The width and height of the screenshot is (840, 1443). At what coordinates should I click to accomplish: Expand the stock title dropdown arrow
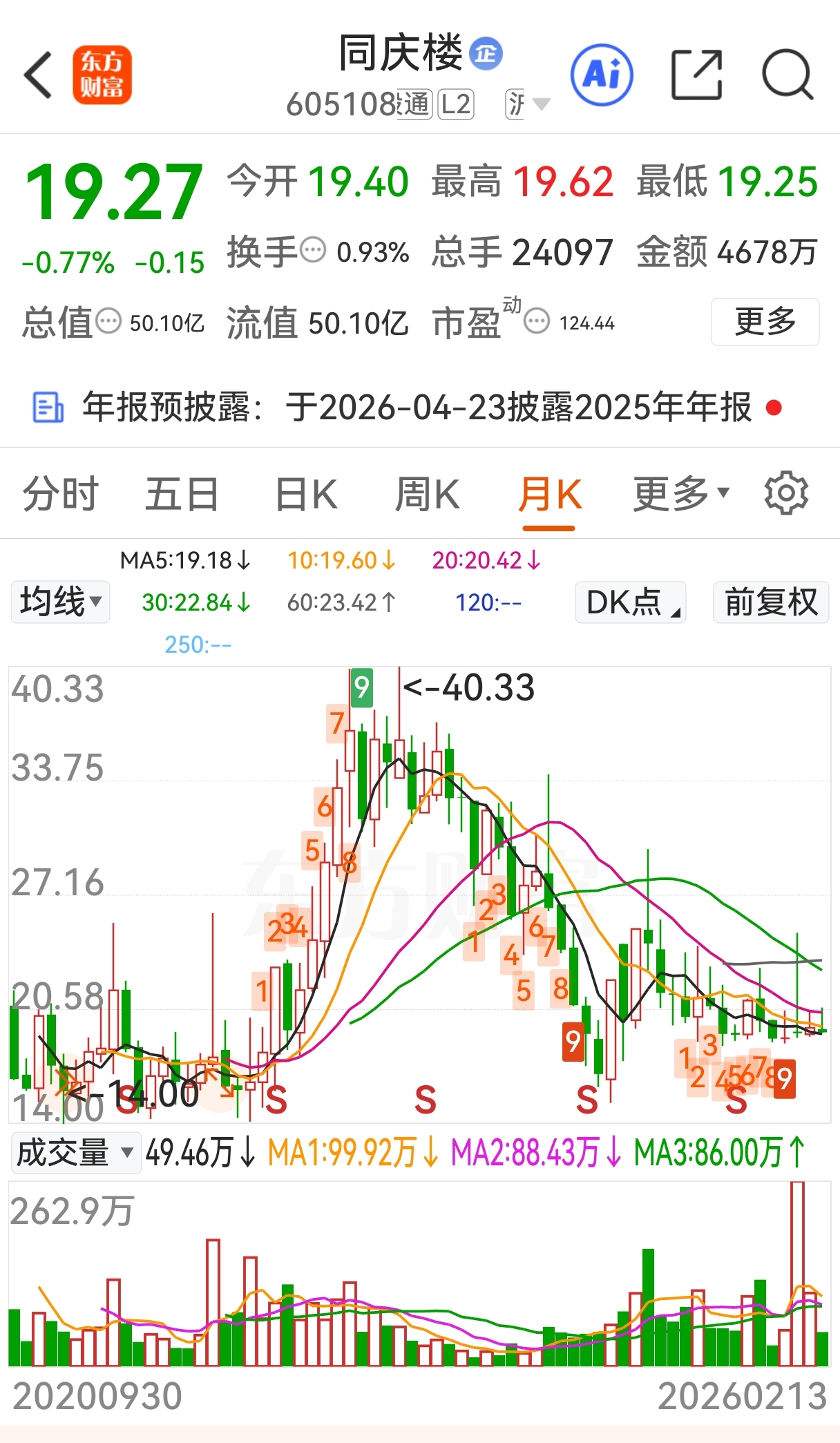(542, 104)
